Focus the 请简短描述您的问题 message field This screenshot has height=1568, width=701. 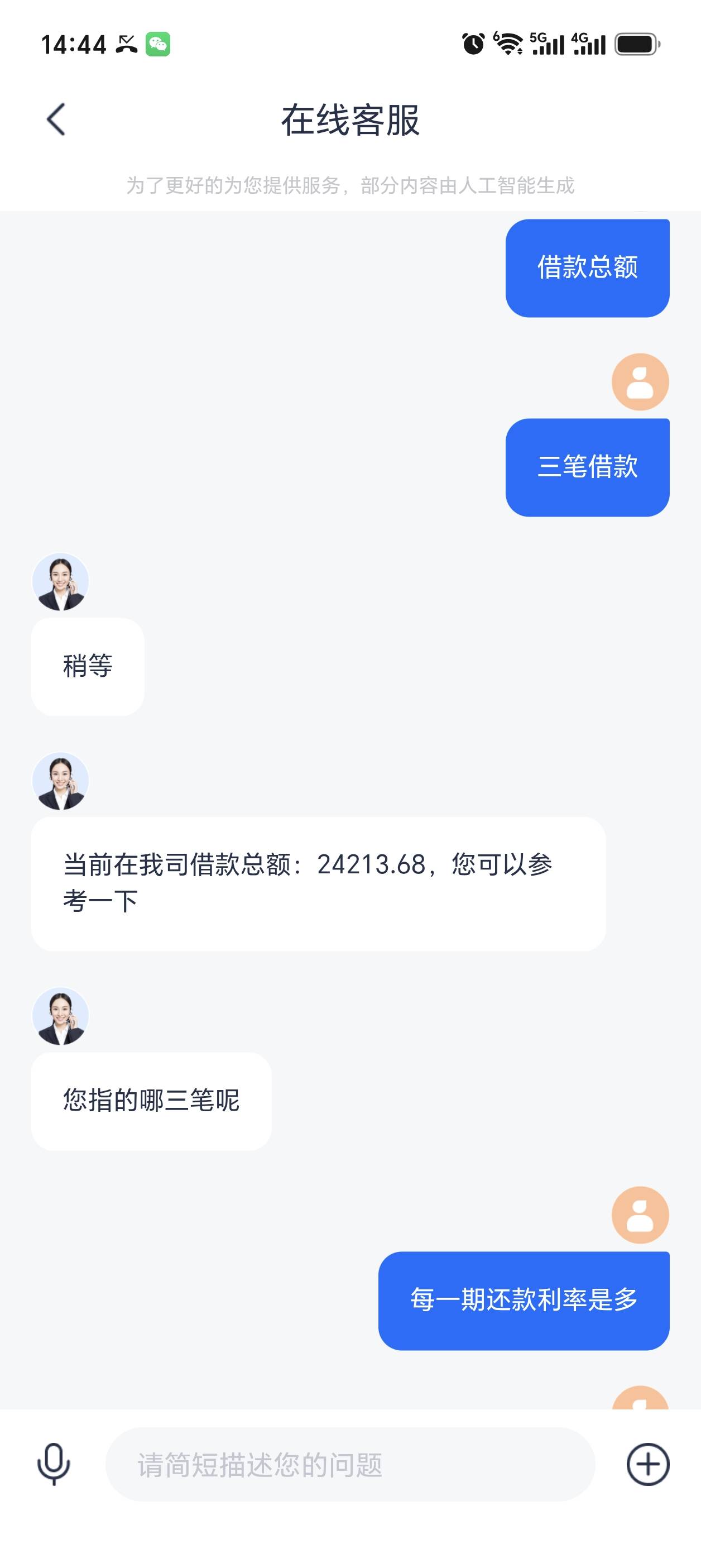[350, 1464]
